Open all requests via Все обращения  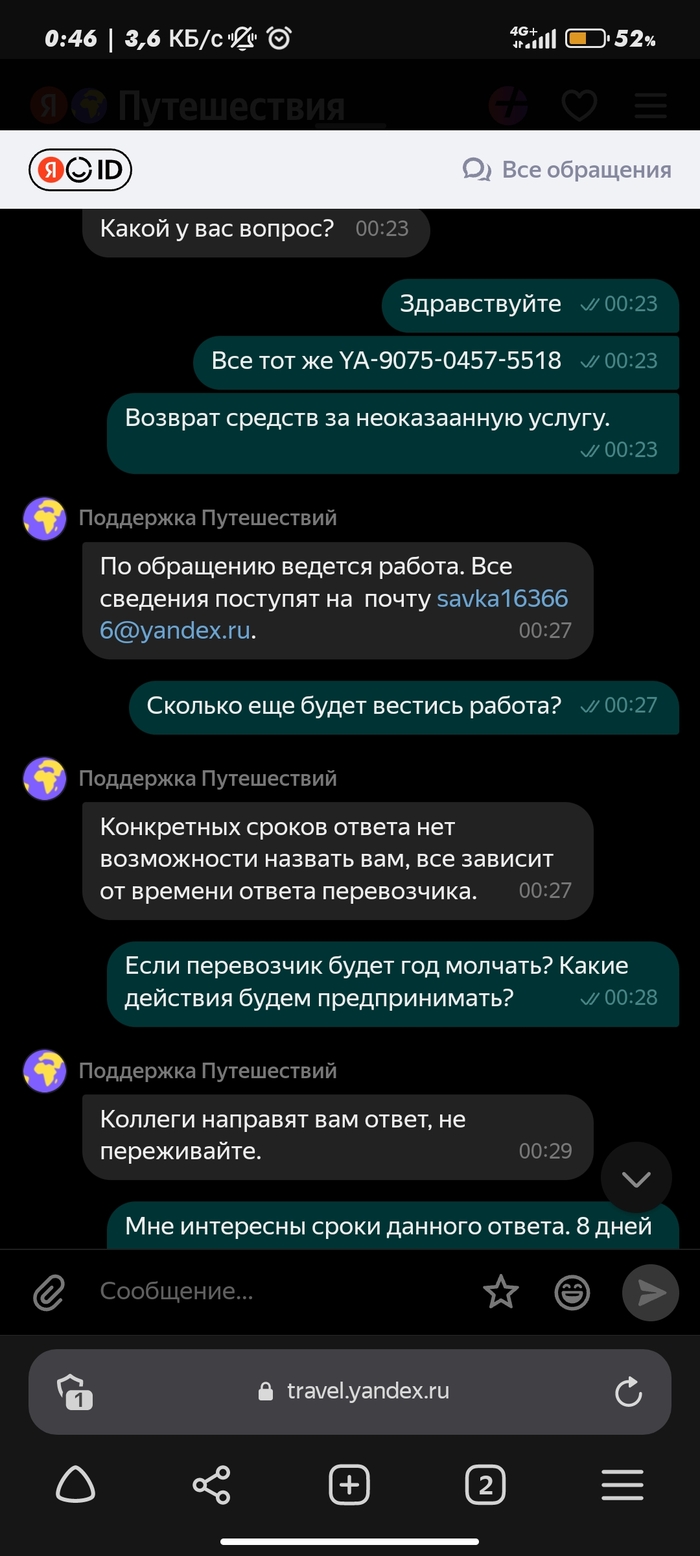point(567,170)
